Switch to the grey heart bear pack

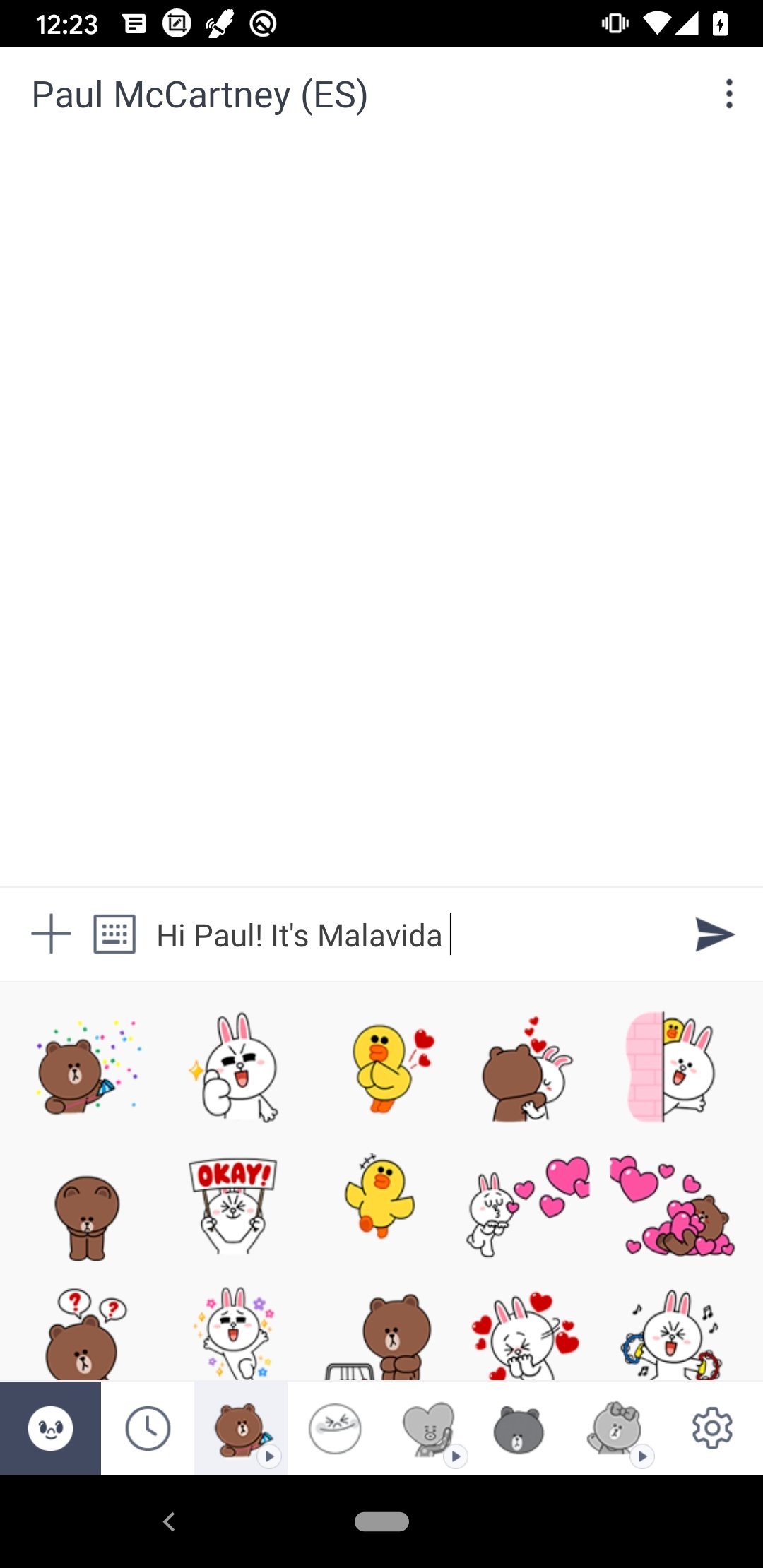coord(429,1428)
